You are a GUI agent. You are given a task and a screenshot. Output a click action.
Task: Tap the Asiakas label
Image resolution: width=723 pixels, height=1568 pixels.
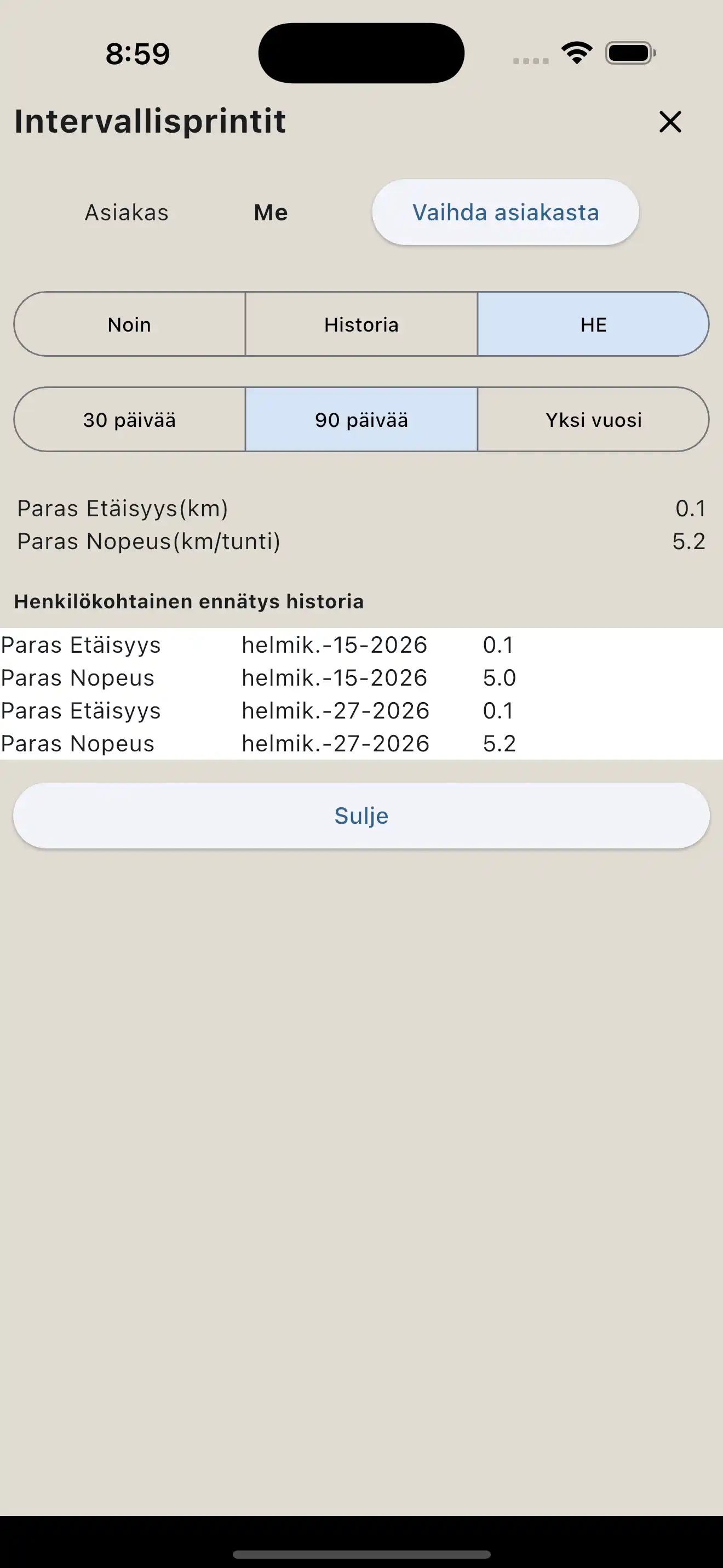pos(127,213)
